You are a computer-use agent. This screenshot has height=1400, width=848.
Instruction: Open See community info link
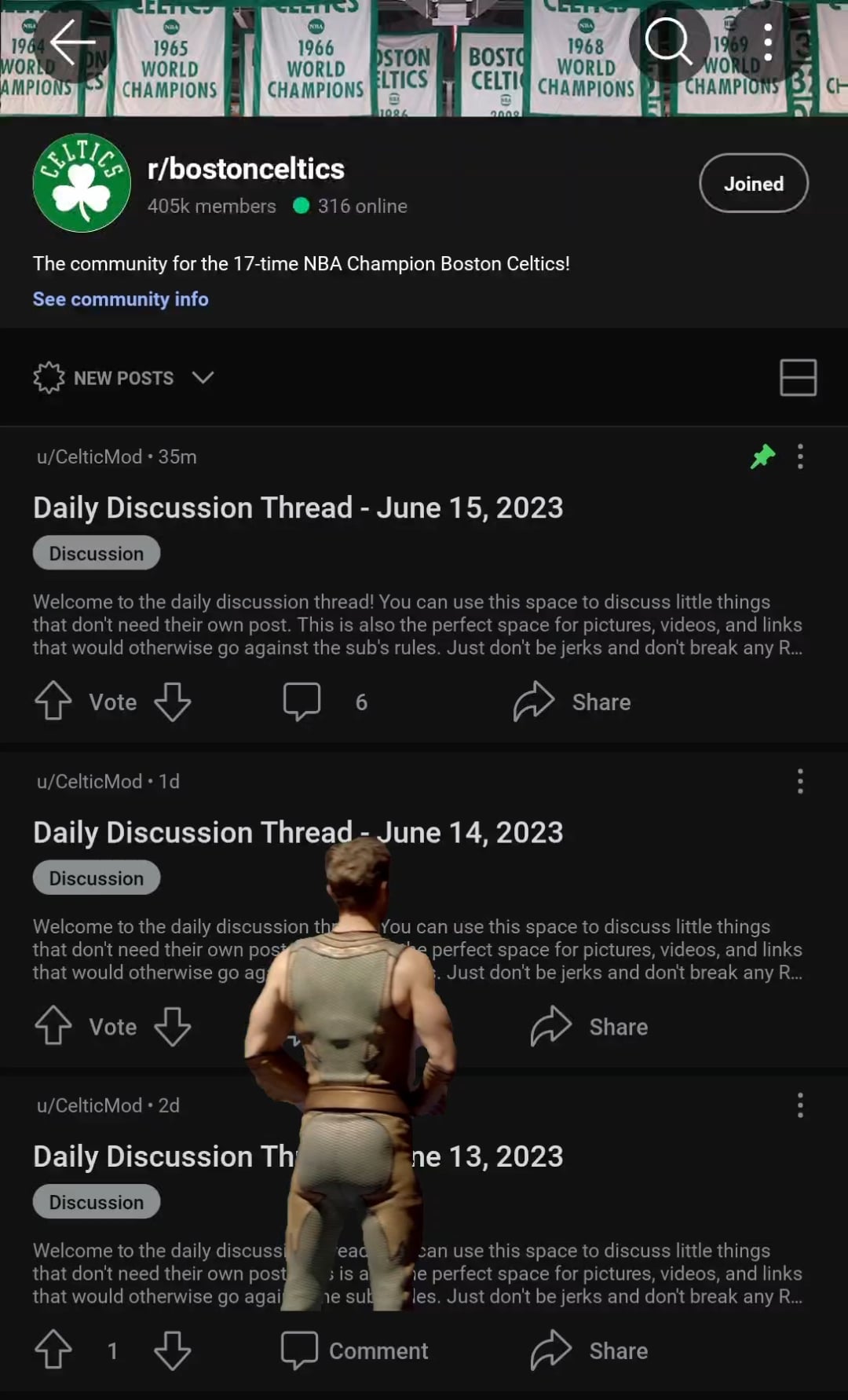click(120, 299)
